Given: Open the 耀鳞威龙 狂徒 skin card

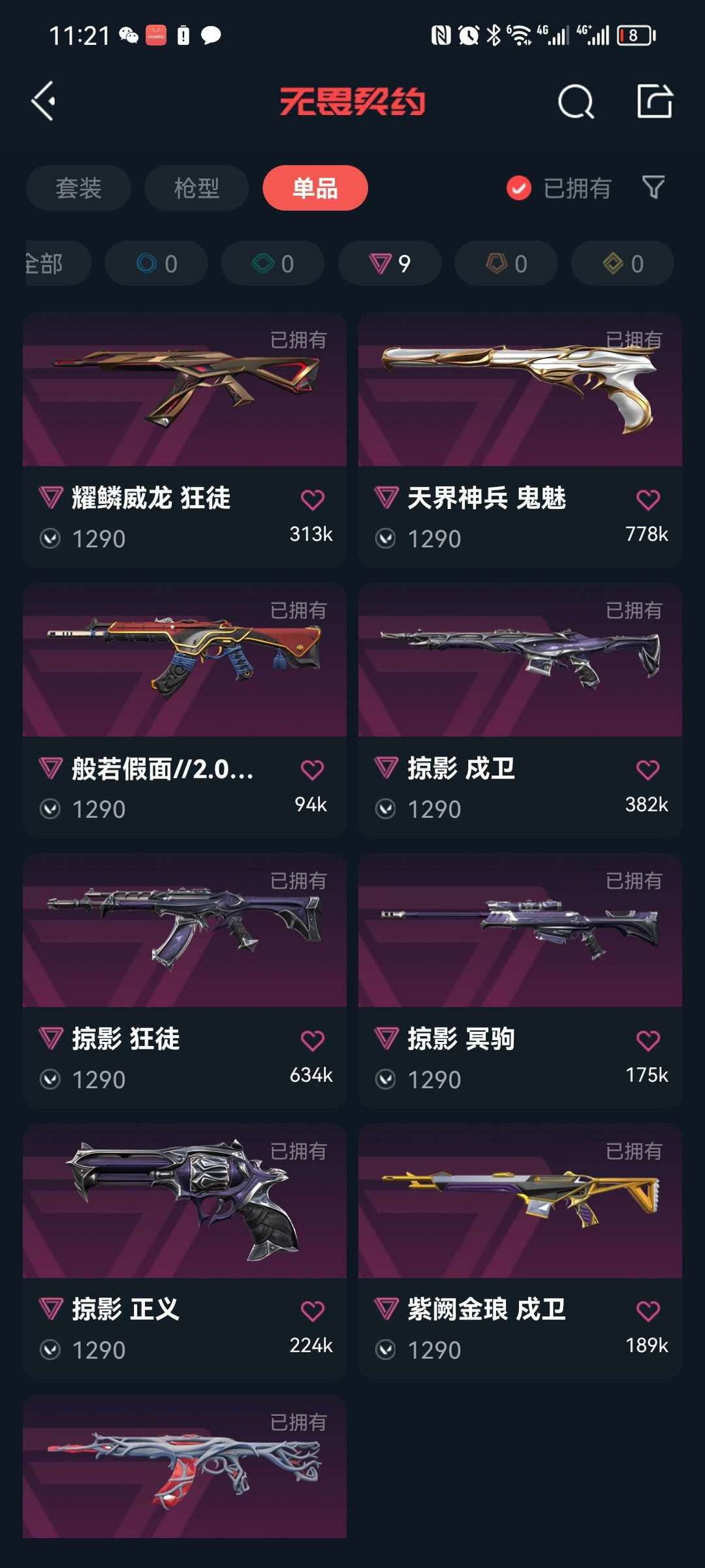Looking at the screenshot, I should [x=185, y=440].
